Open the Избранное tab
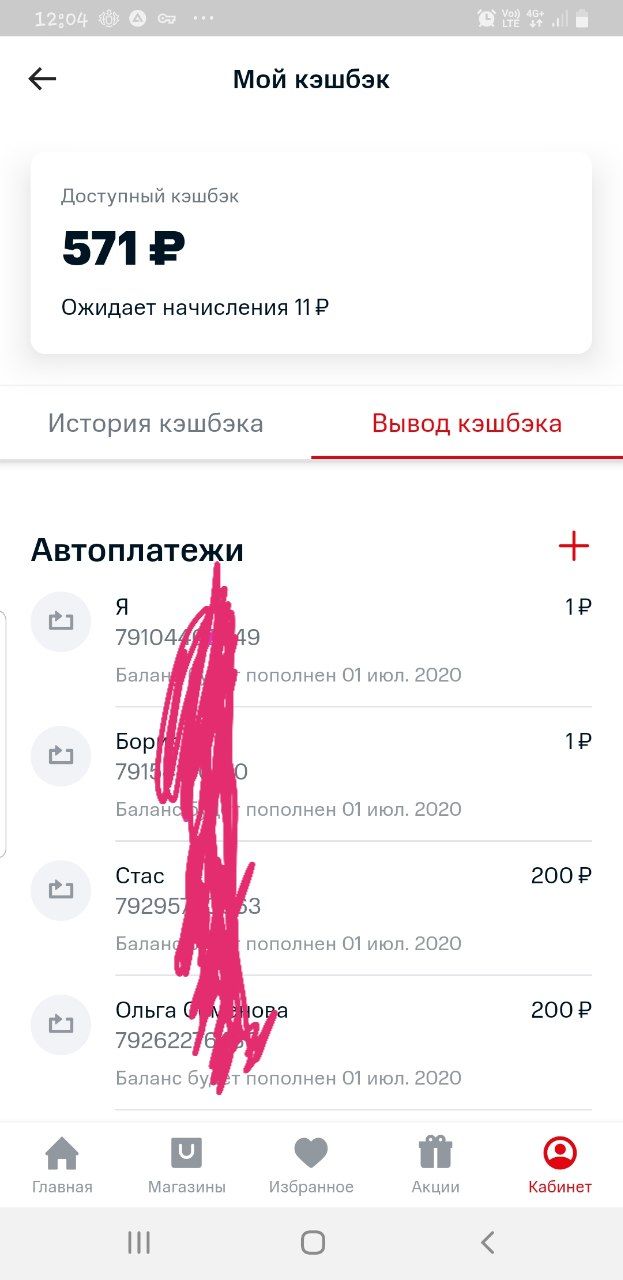Screen dimensions: 623x1280 311,1165
